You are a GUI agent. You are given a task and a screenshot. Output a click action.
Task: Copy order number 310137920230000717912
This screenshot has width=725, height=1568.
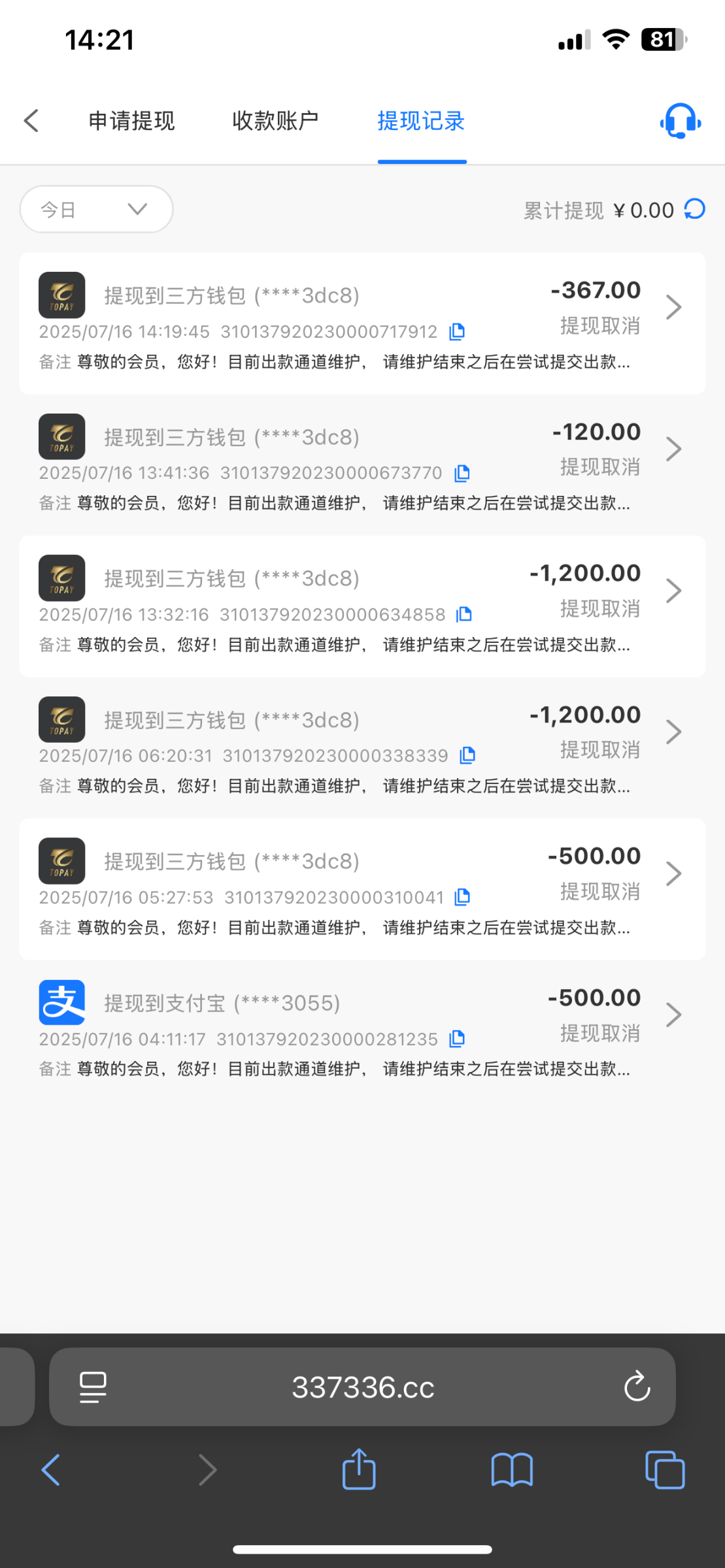(458, 331)
